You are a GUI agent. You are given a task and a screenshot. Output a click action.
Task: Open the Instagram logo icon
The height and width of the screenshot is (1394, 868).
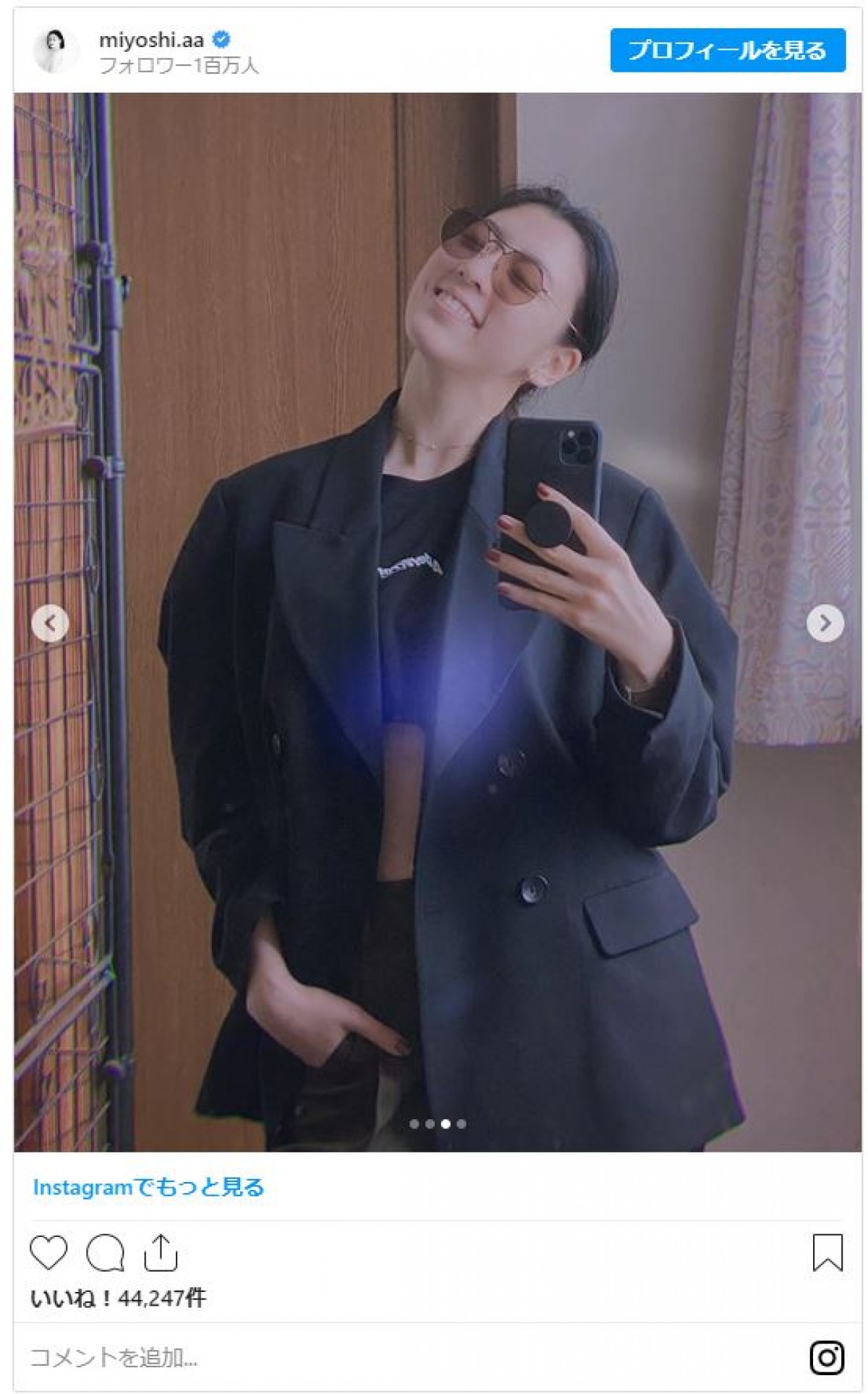pos(827,1357)
